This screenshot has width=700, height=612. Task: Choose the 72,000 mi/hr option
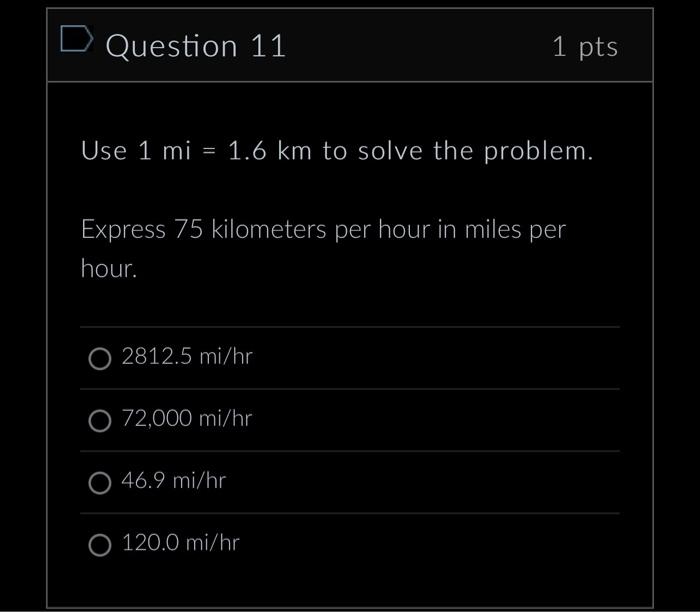[99, 421]
